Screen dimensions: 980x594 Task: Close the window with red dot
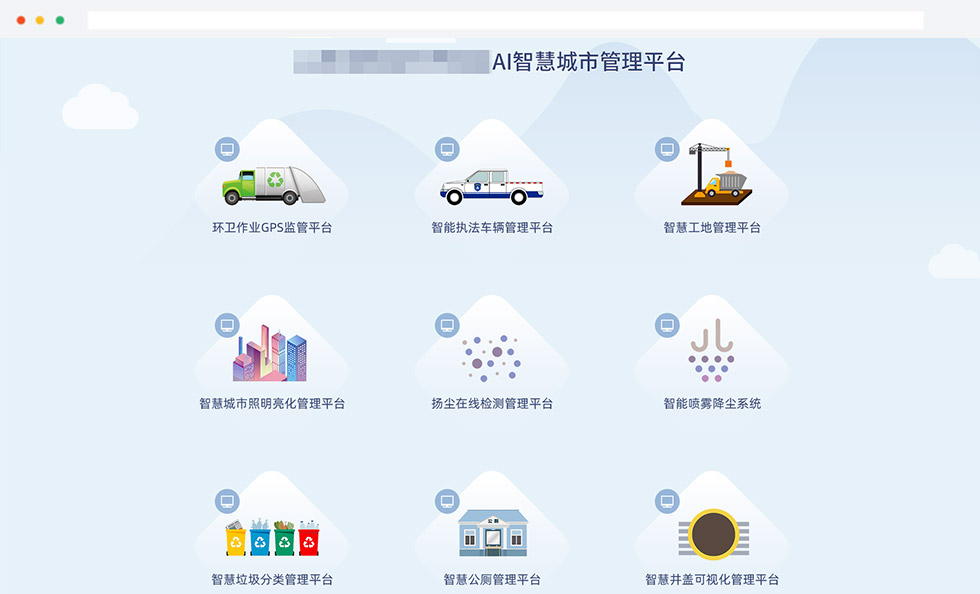pos(21,20)
